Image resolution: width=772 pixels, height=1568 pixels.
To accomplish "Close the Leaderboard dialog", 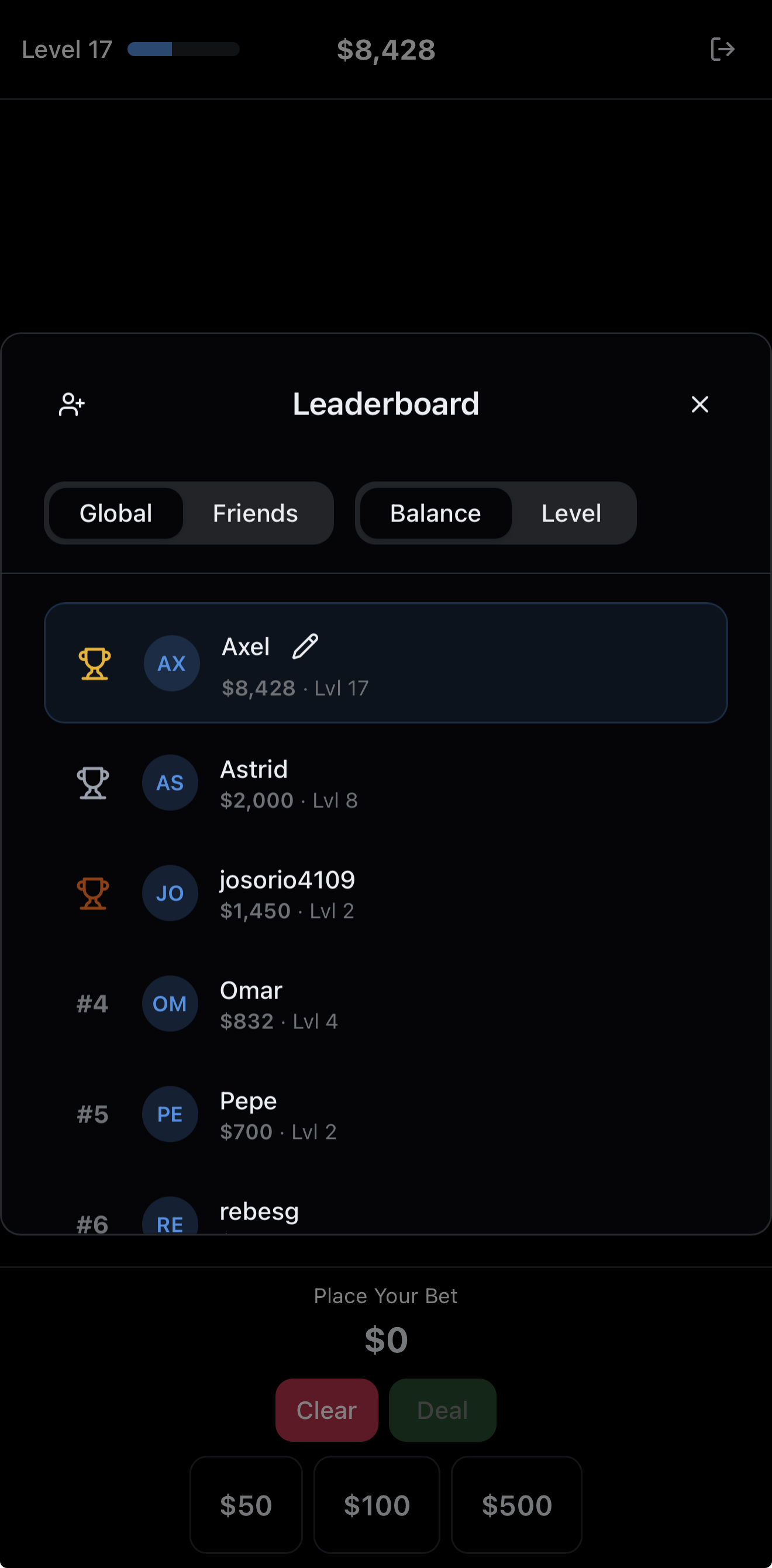I will (x=699, y=404).
